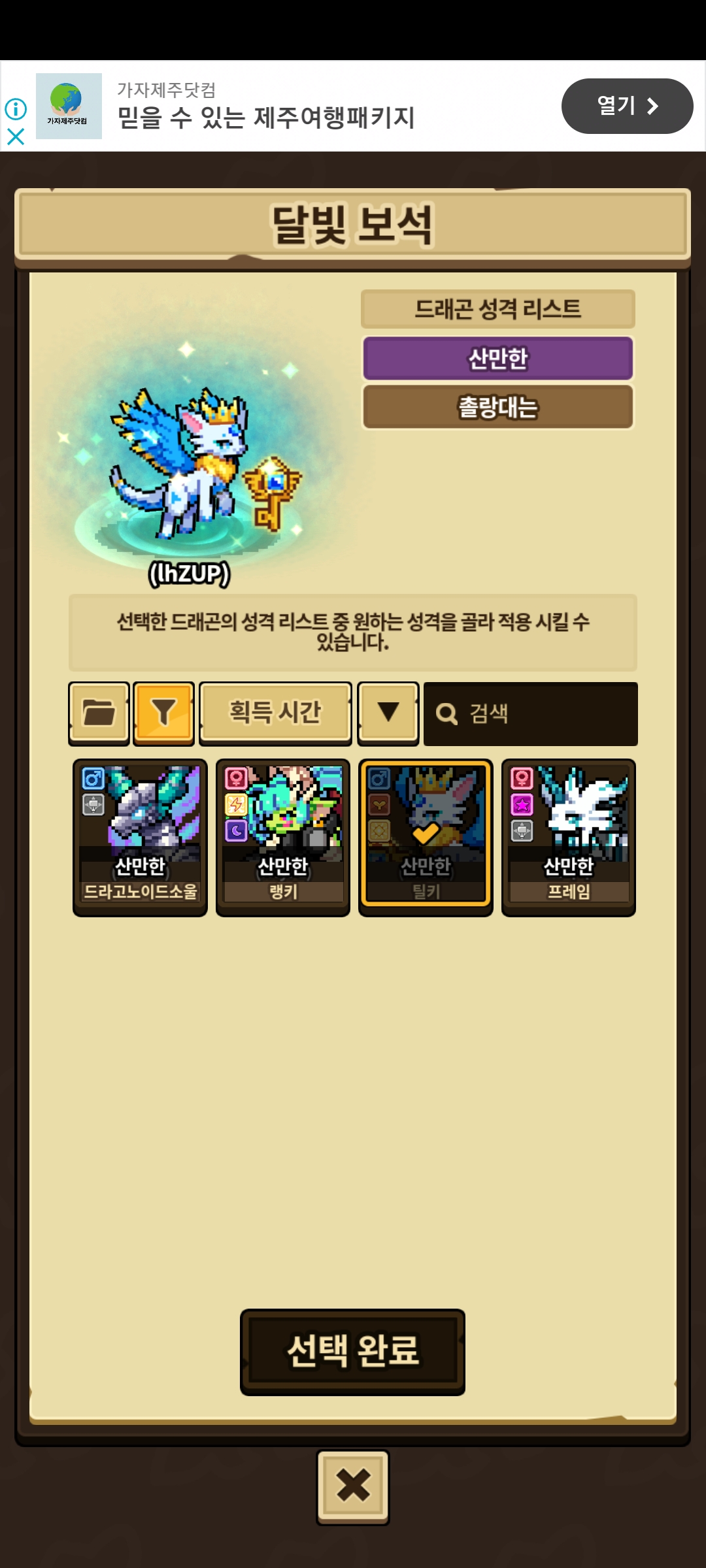Open the folder icon button
706x1568 pixels.
(x=99, y=713)
